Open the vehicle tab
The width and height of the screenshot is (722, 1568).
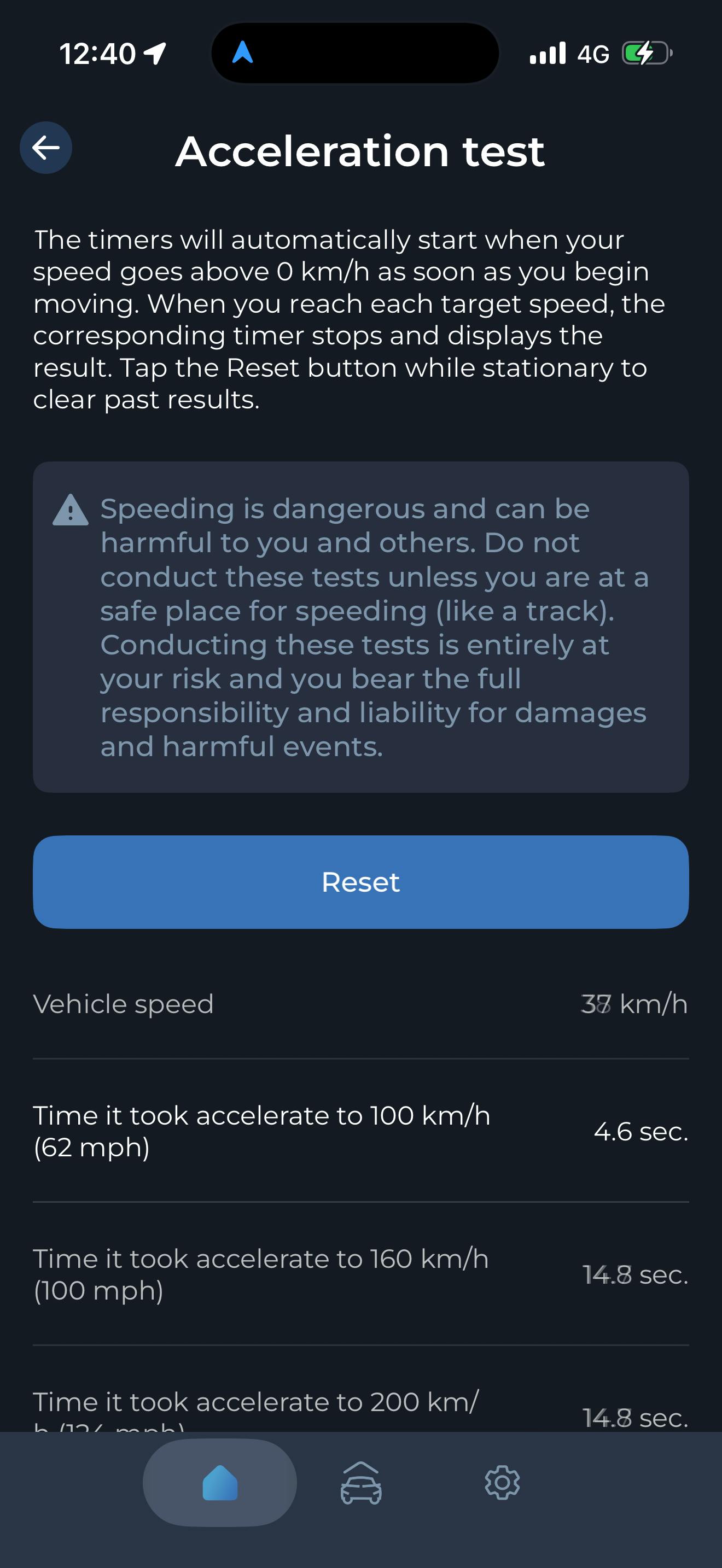pos(361,1483)
